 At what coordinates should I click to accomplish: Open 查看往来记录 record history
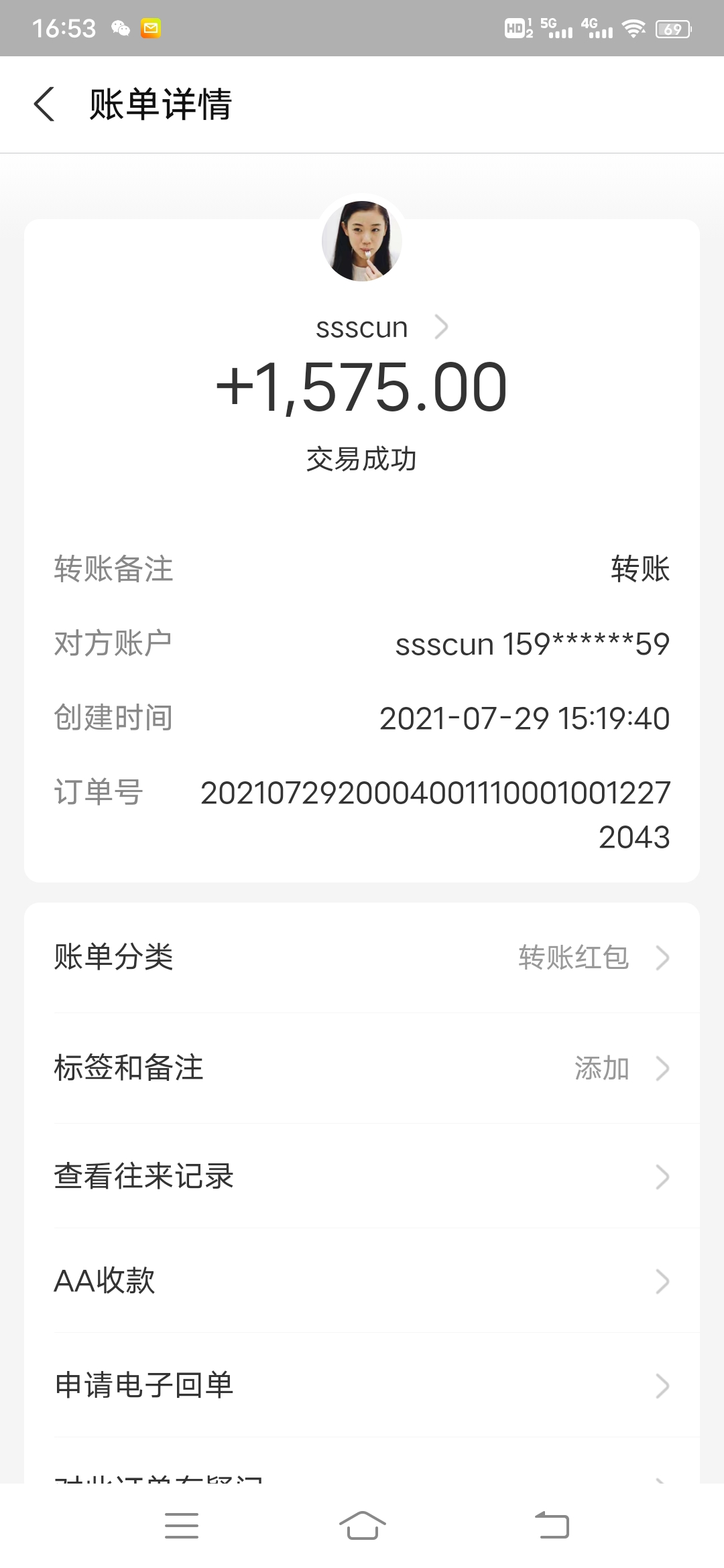coord(362,1176)
